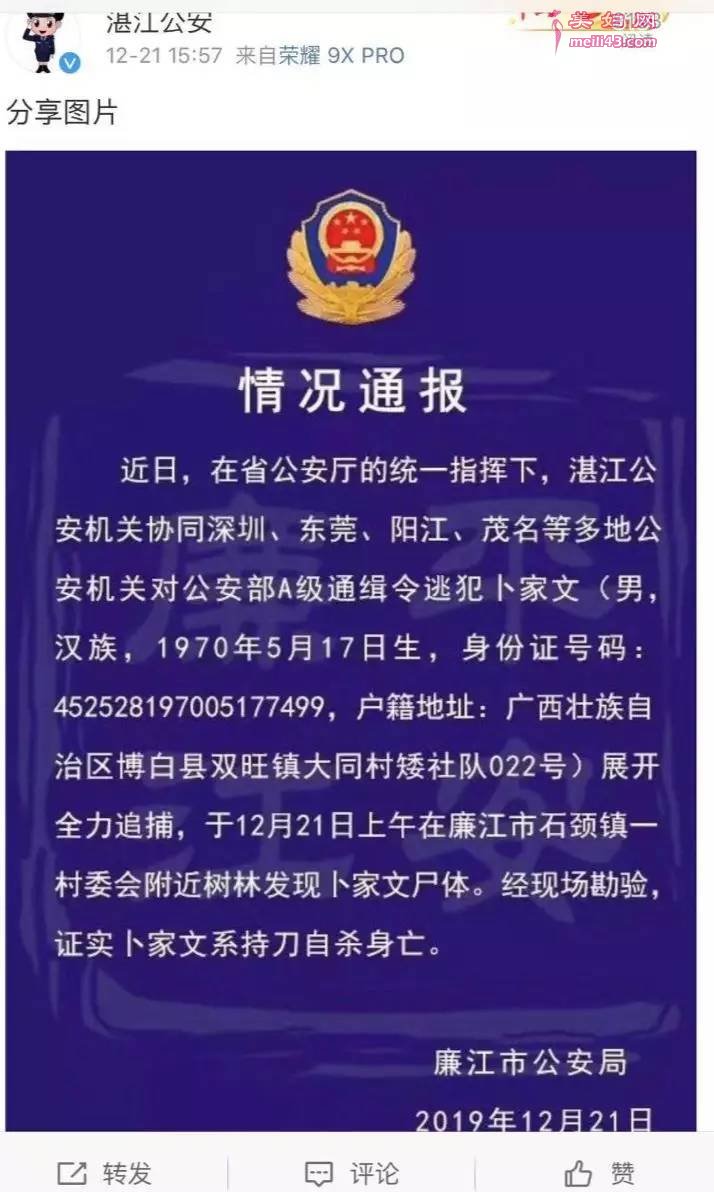Open the 湛江公安 account name
This screenshot has width=714, height=1192.
pos(159,21)
